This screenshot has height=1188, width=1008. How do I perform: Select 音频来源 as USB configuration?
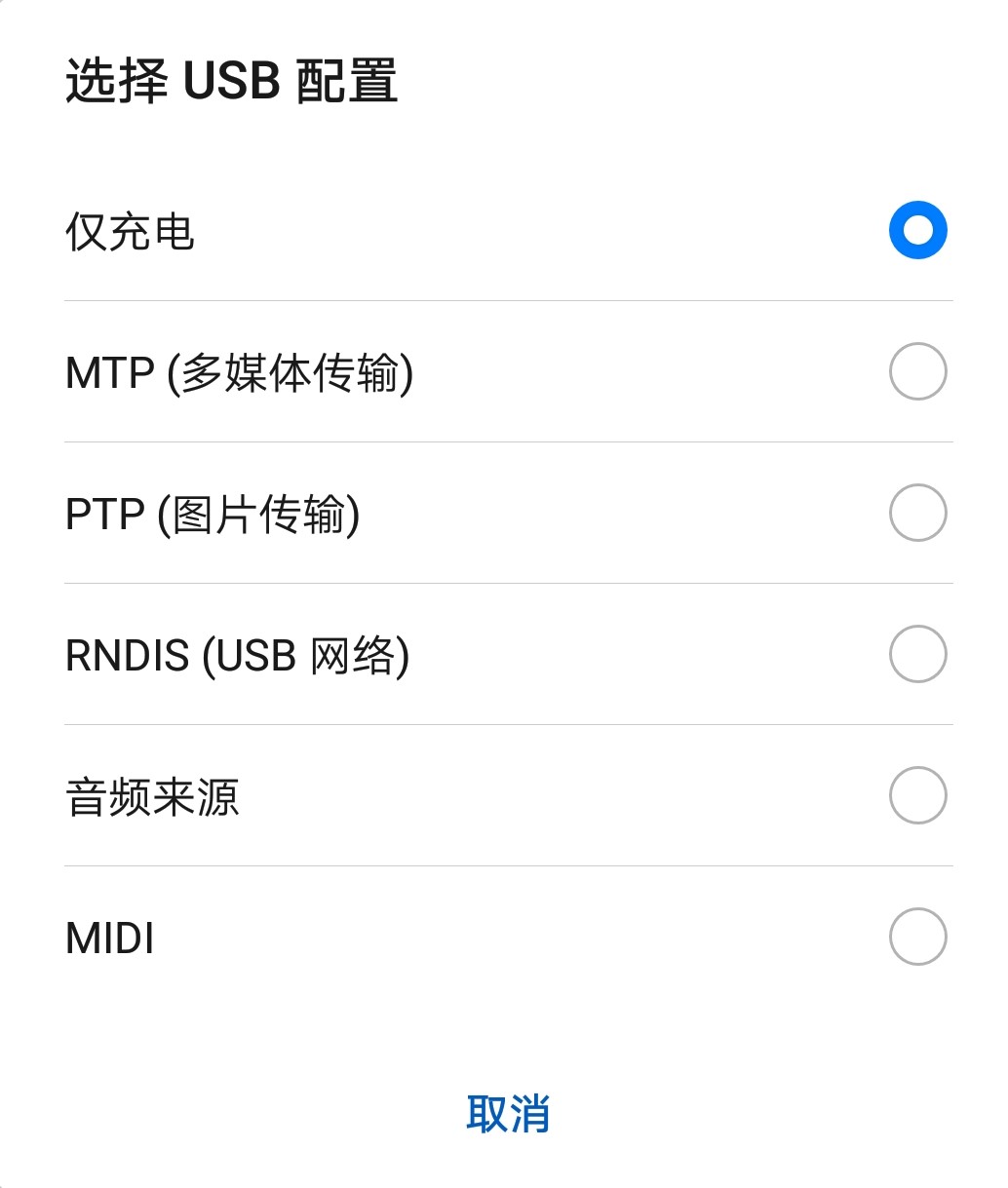[x=916, y=795]
